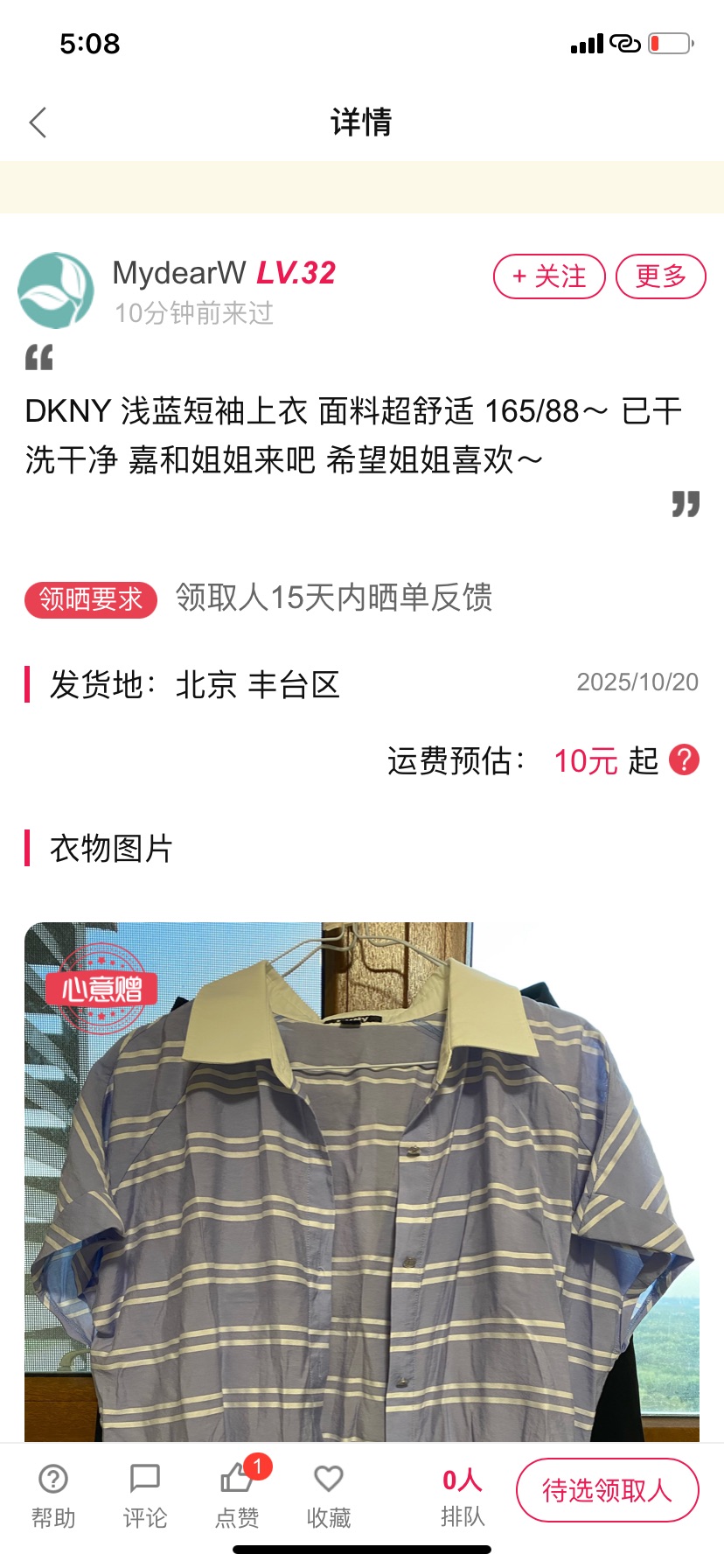Image resolution: width=724 pixels, height=1568 pixels.
Task: Tap the shipping fee question mark icon
Action: [x=684, y=759]
